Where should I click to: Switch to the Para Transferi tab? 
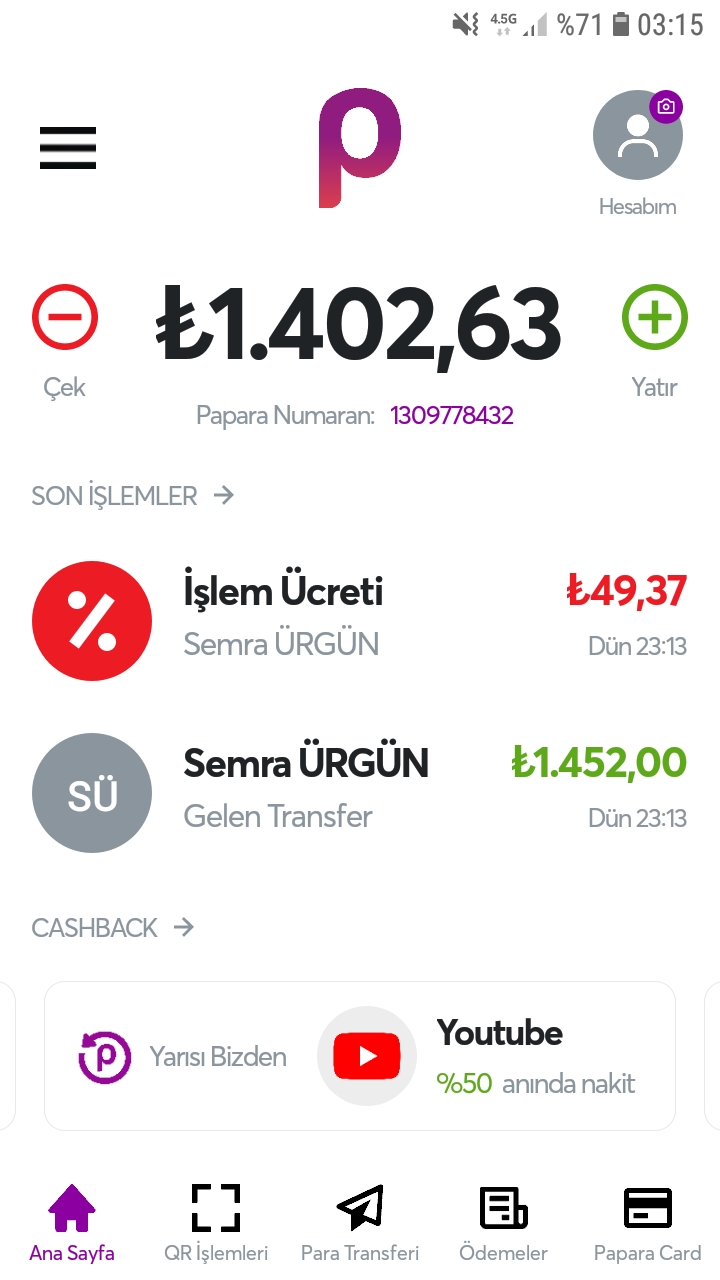click(360, 1222)
